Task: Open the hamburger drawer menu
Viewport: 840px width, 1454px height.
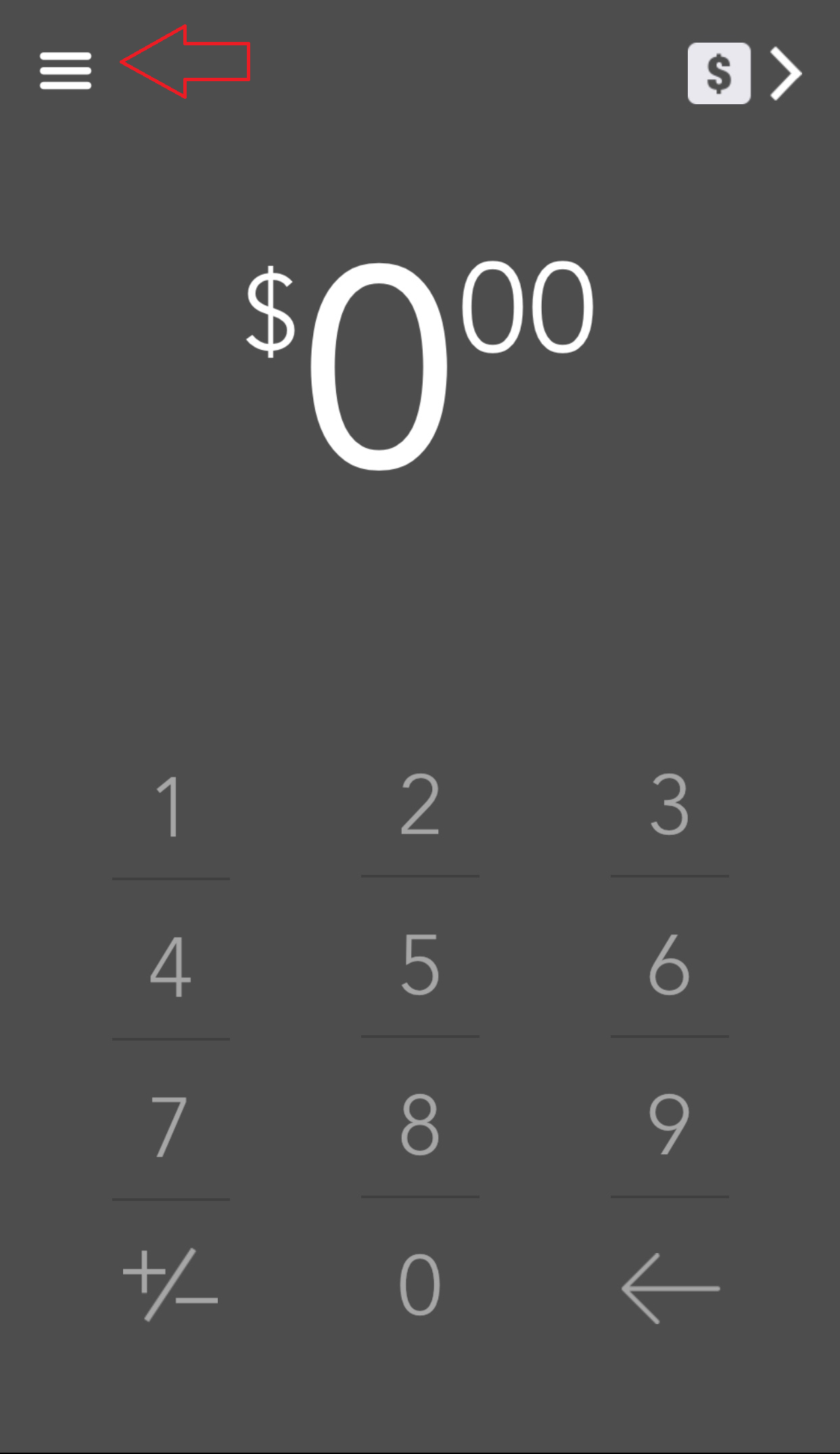Action: [x=66, y=71]
